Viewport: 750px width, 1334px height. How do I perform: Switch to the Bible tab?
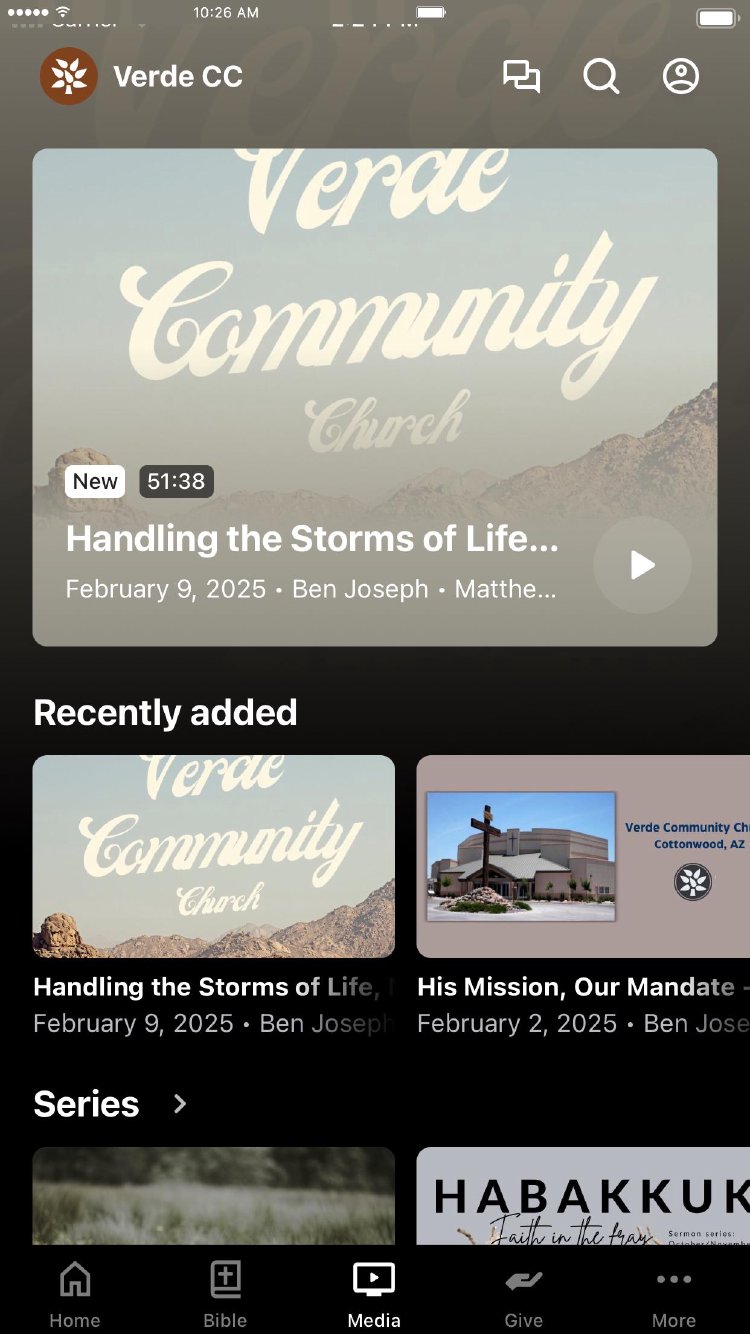coord(225,1294)
